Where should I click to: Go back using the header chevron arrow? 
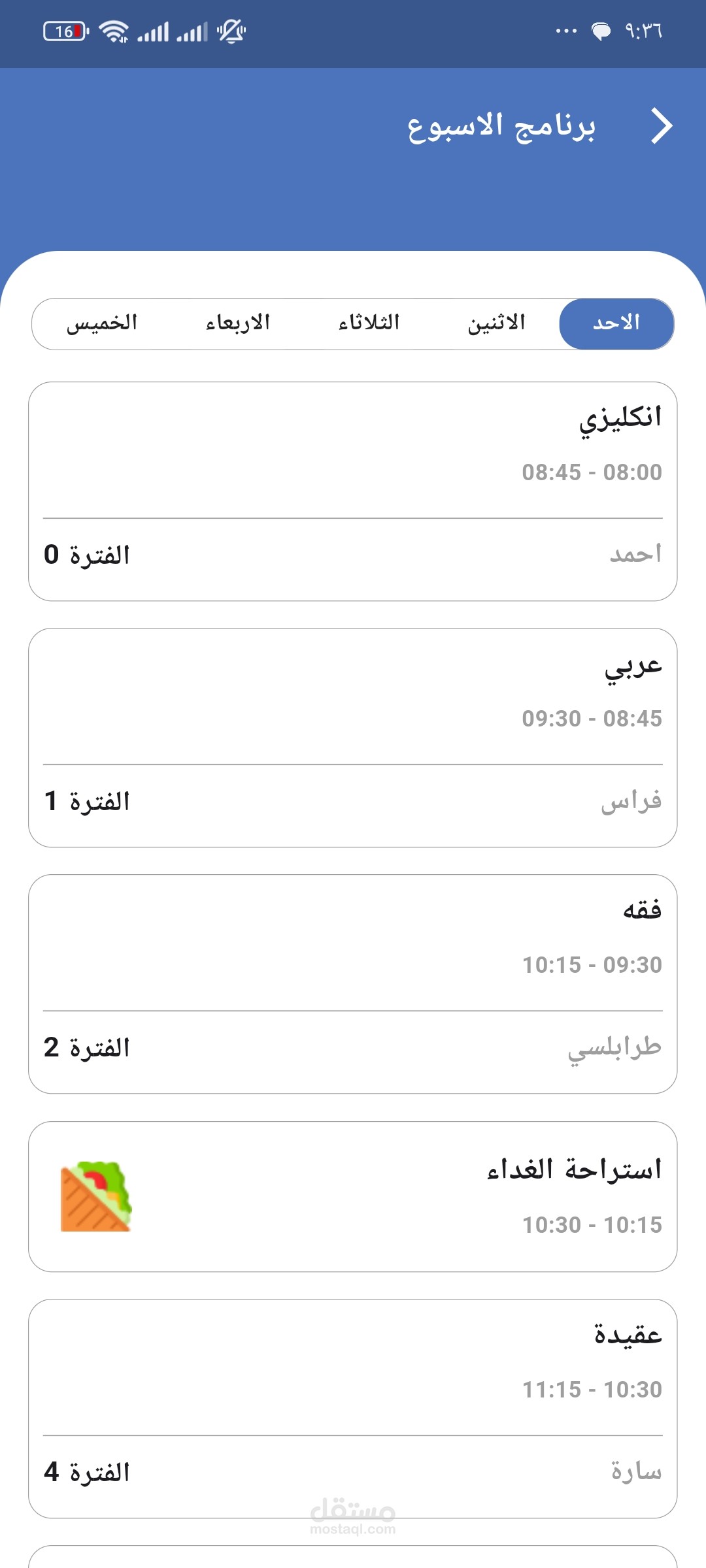coord(662,126)
